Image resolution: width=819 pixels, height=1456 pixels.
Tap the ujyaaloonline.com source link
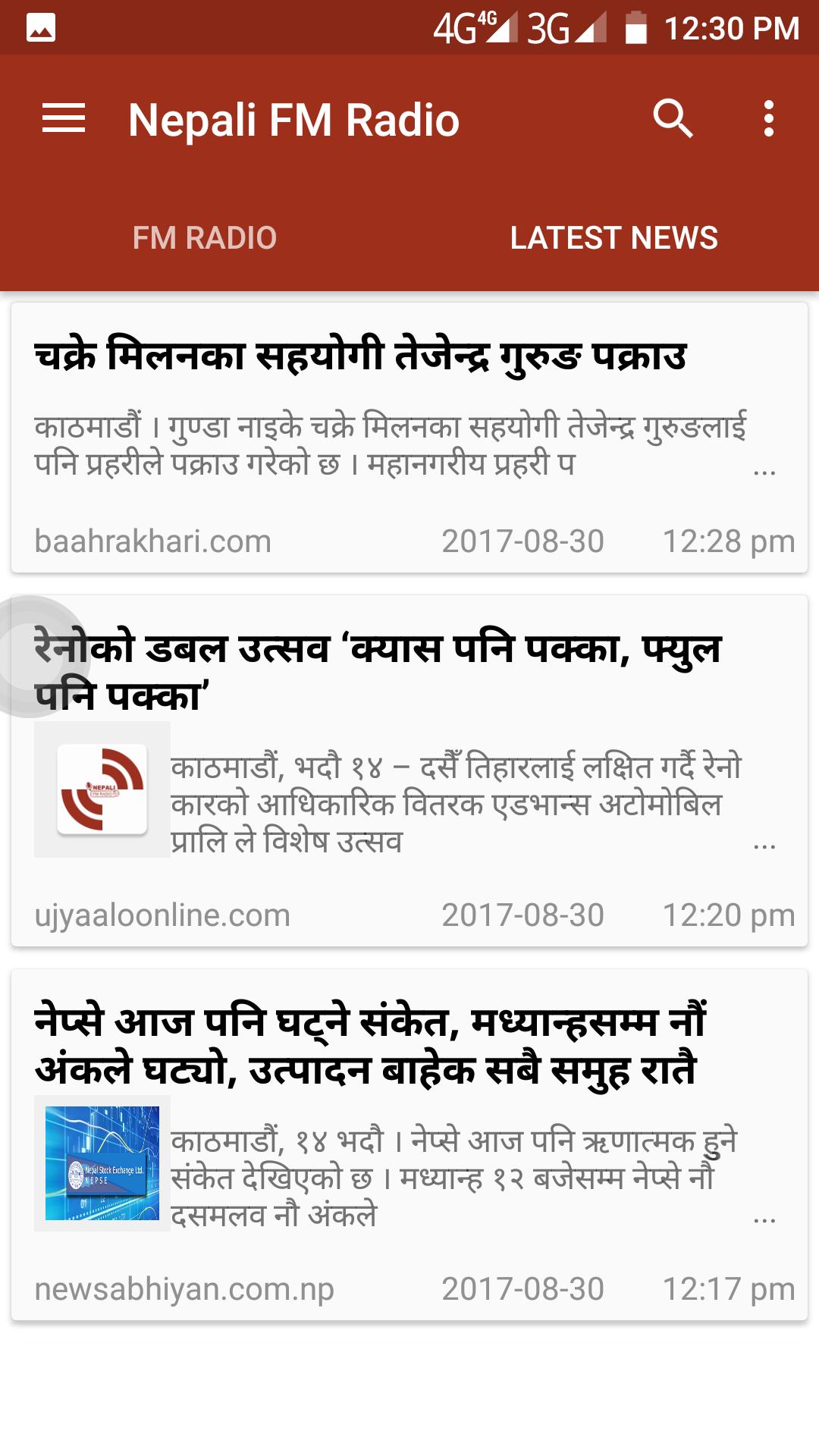point(164,916)
